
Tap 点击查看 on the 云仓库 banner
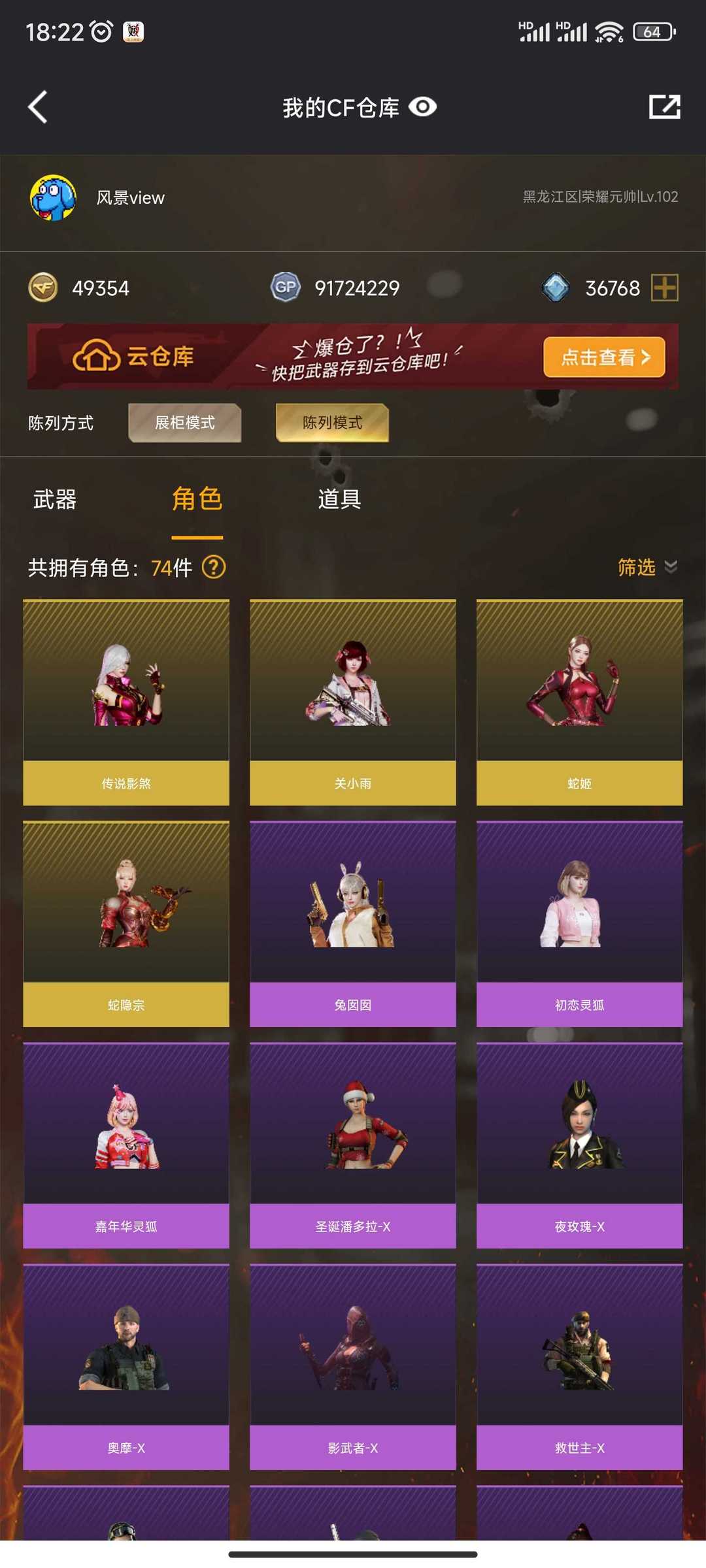tap(604, 357)
